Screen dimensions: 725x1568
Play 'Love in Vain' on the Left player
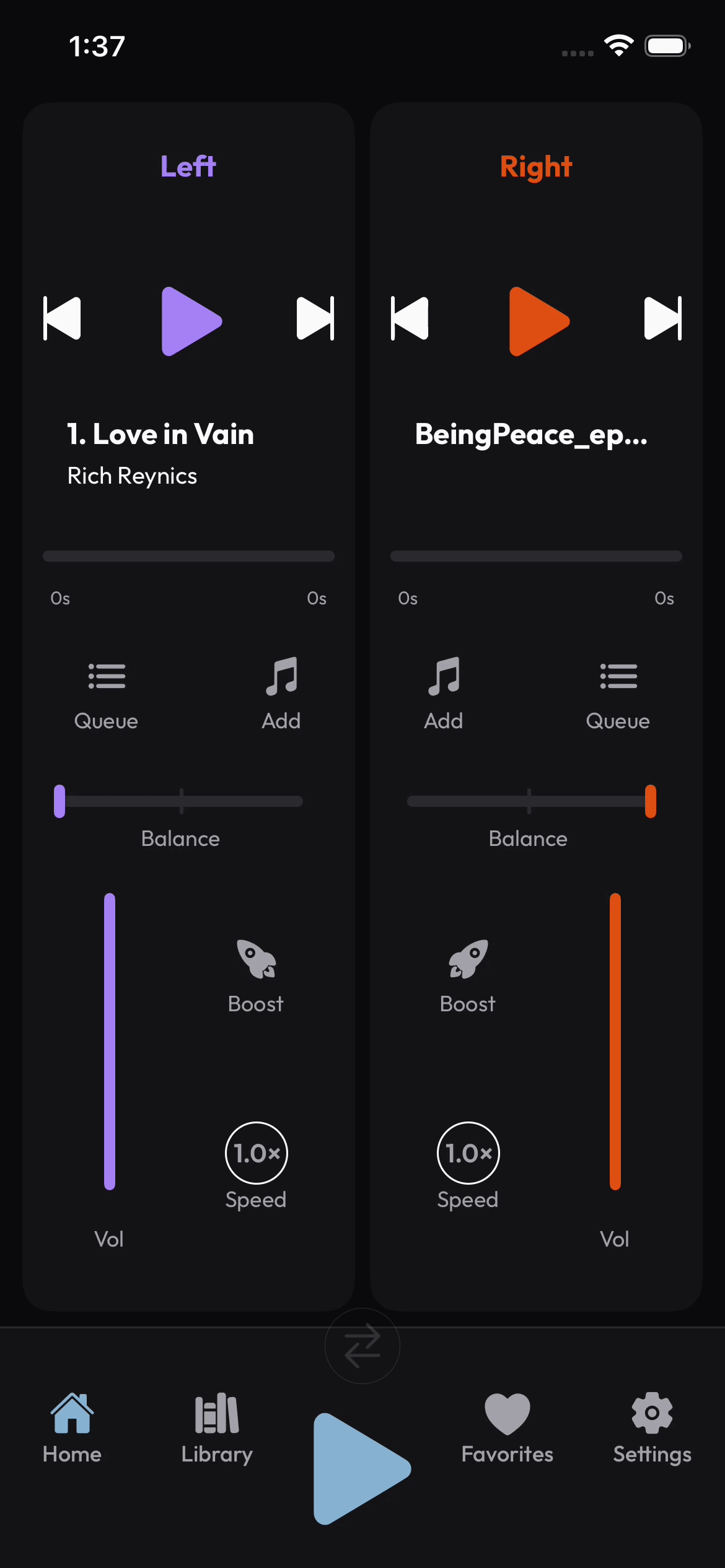coord(191,321)
